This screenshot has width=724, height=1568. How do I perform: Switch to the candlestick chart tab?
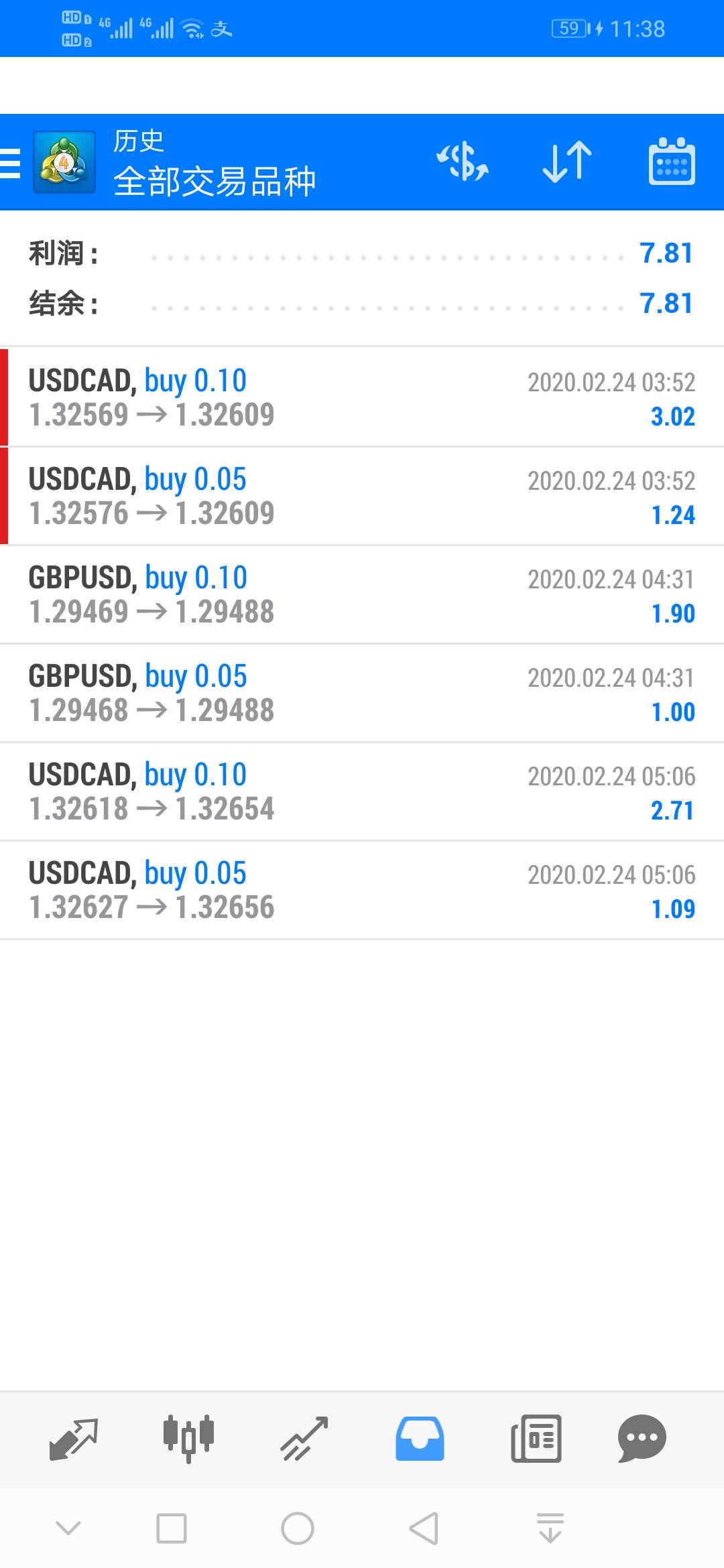[x=188, y=1438]
